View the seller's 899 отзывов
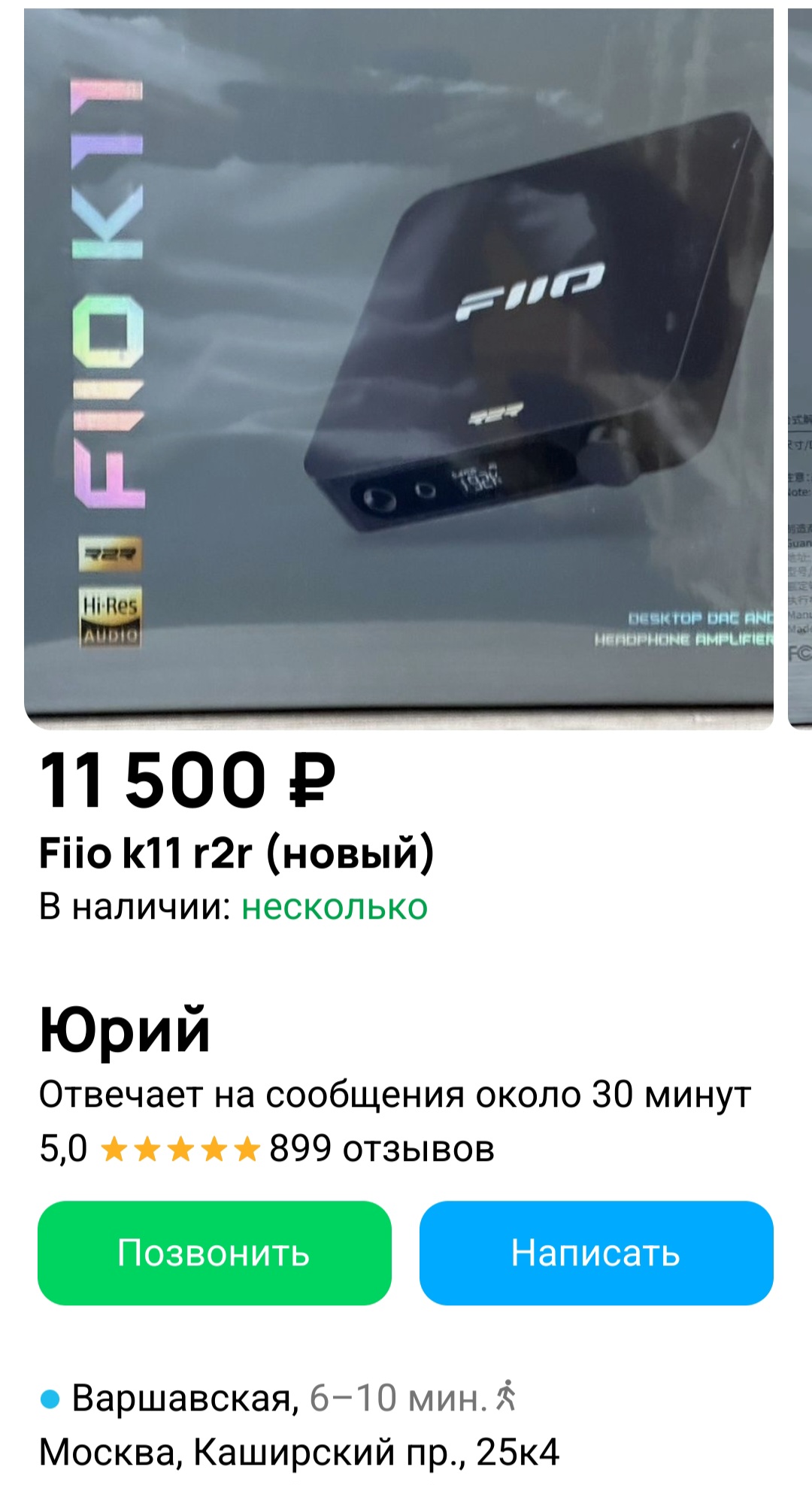Screen dimensions: 812x1485 [x=381, y=1149]
